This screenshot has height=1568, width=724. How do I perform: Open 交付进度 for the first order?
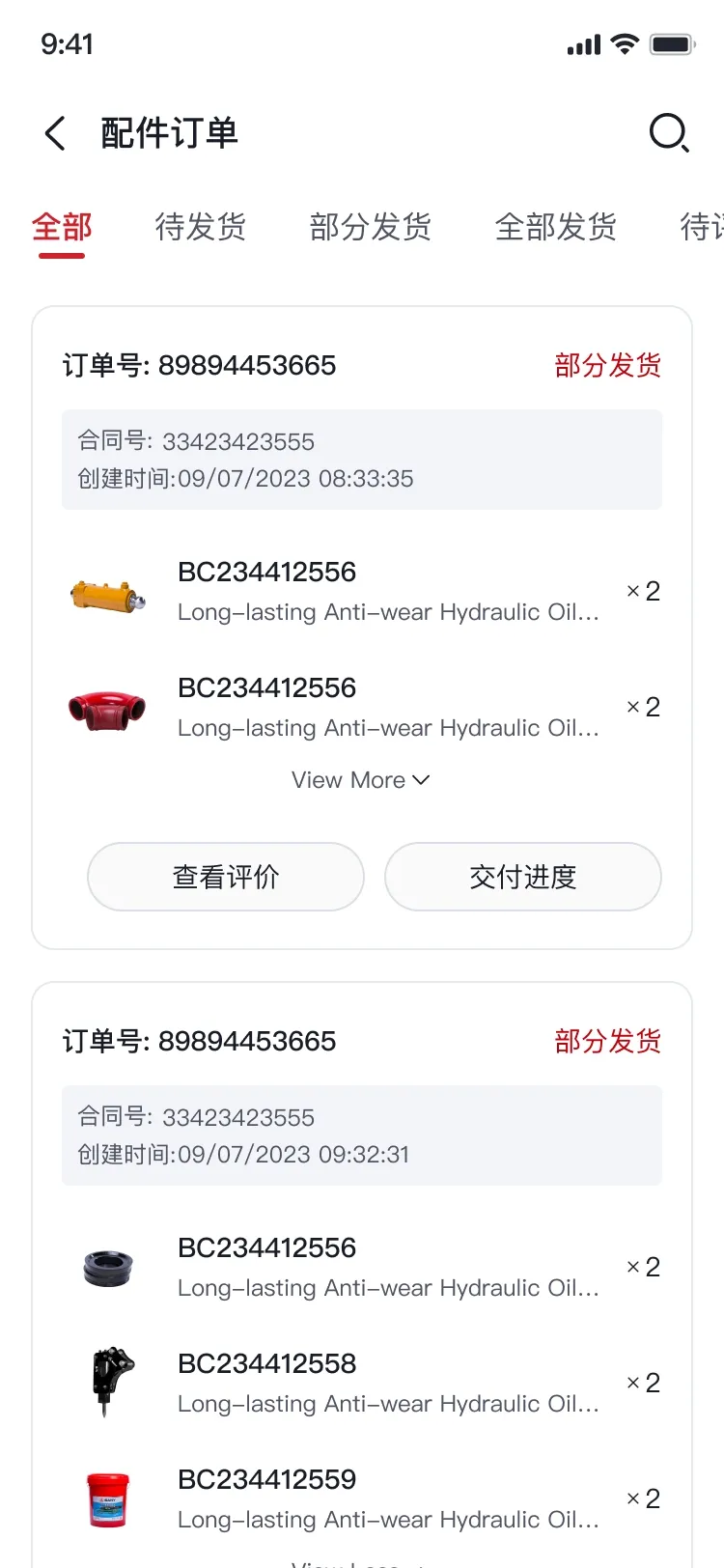click(523, 877)
